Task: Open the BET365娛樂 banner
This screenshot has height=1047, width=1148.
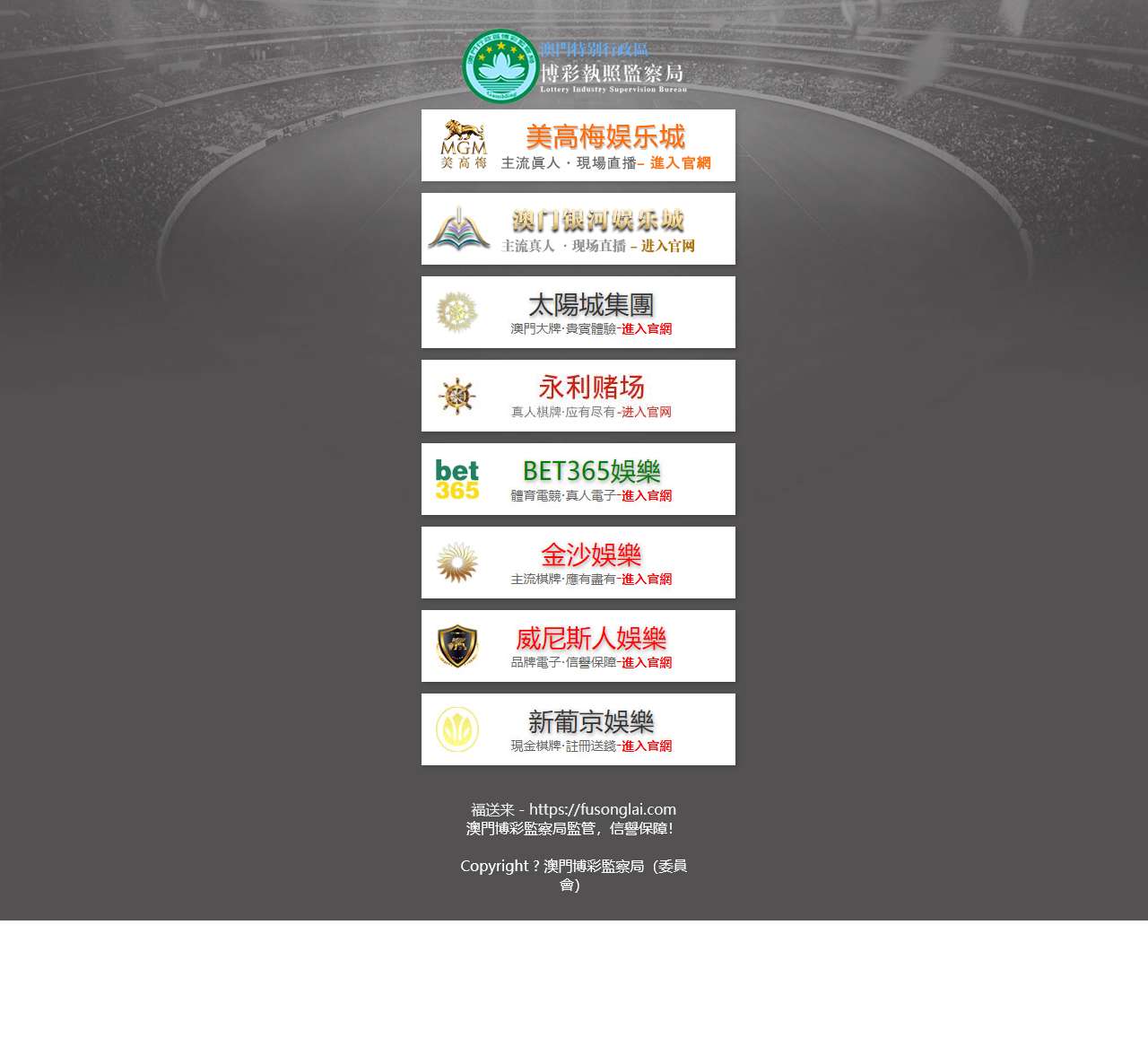Action: (578, 479)
